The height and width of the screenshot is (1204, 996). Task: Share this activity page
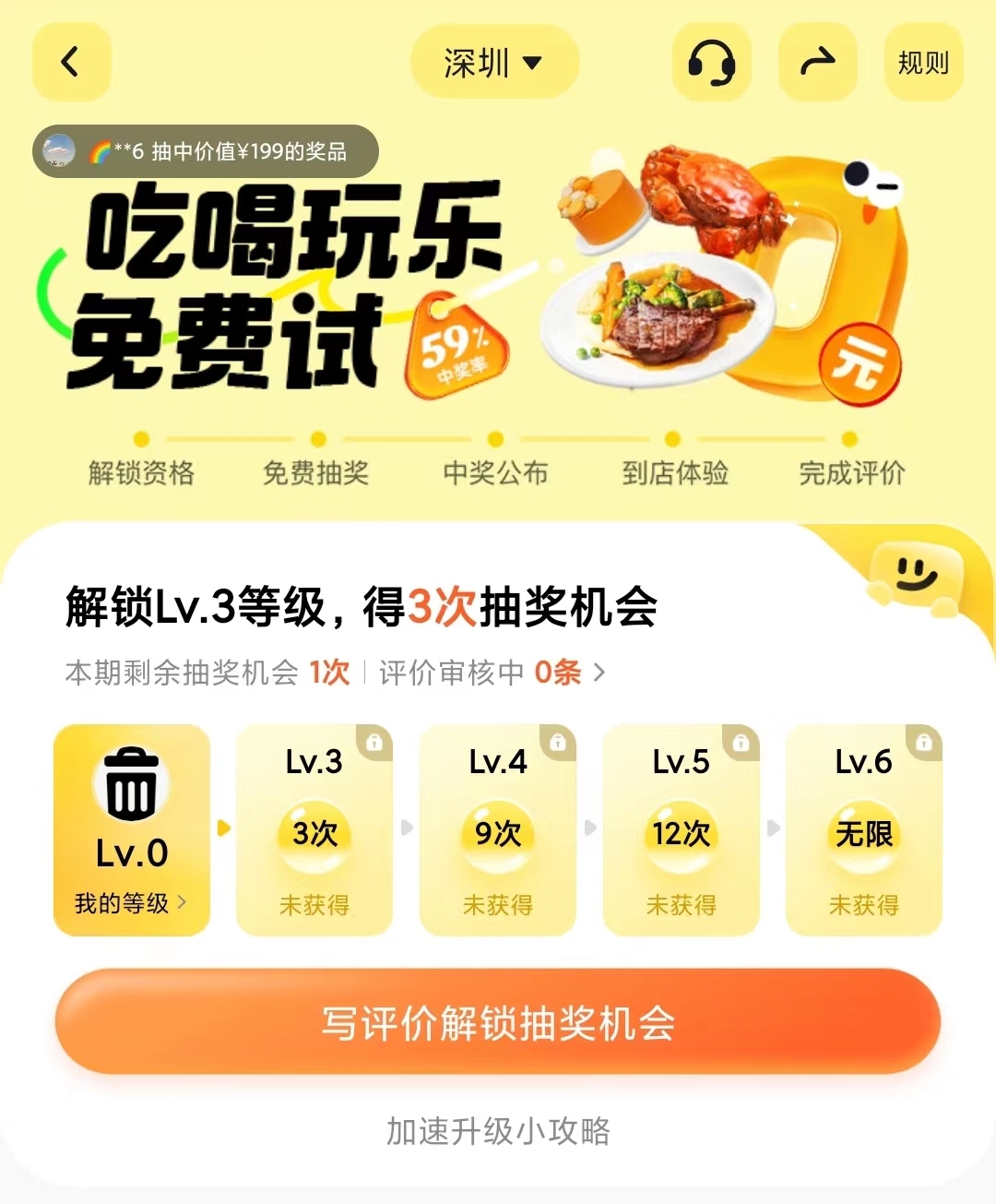click(817, 63)
